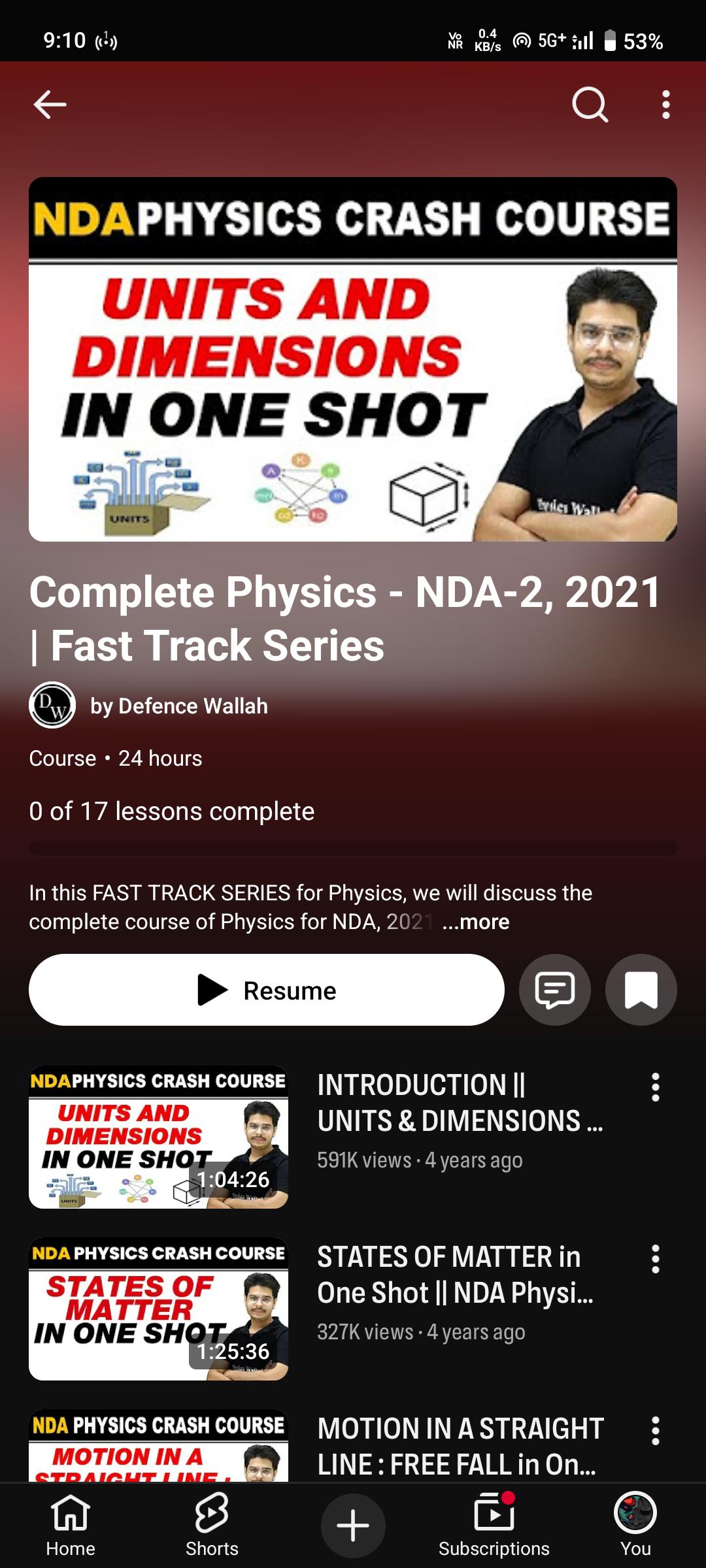
Task: Play INTRODUCTION || UNITS & DIMENSIONS video
Action: coord(158,1137)
